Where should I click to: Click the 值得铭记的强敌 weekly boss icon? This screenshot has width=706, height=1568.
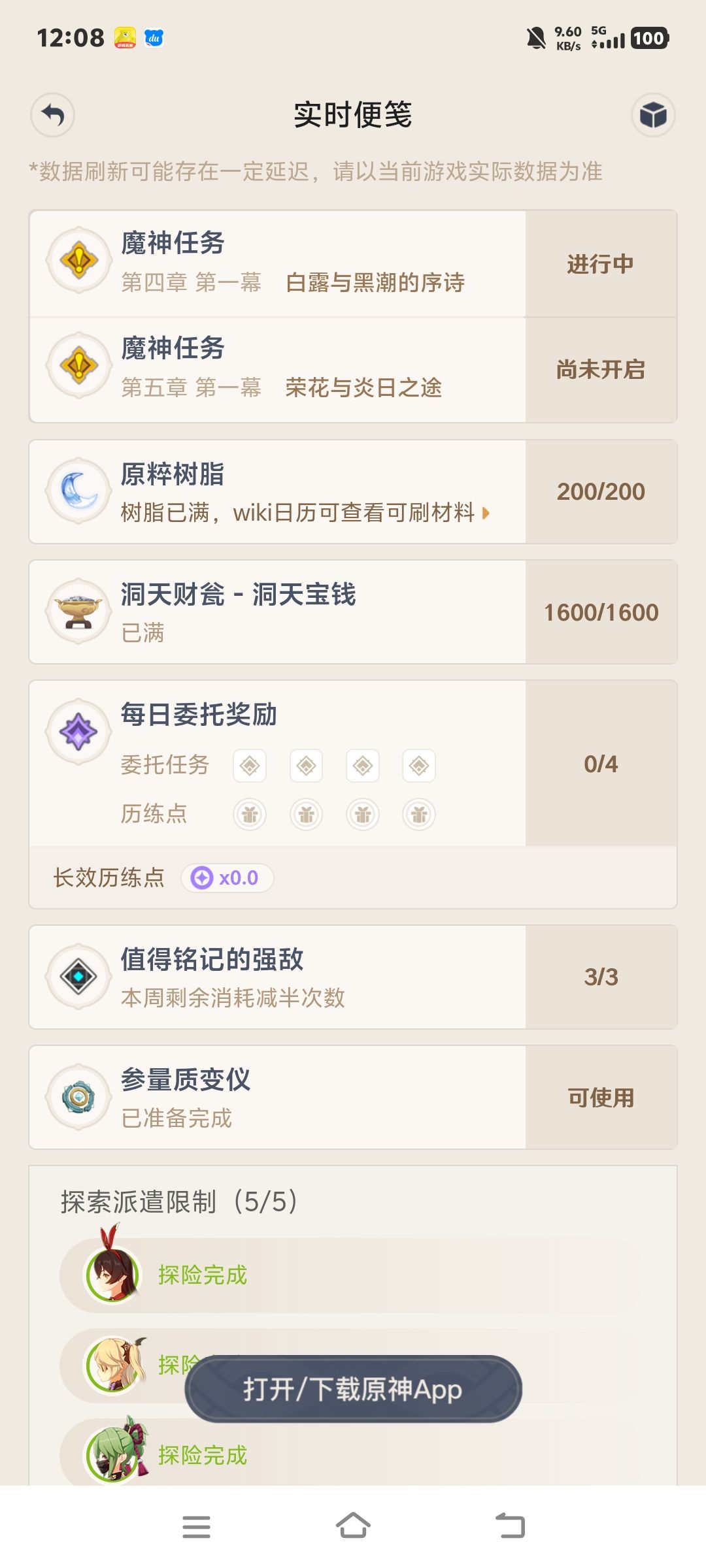pyautogui.click(x=78, y=975)
